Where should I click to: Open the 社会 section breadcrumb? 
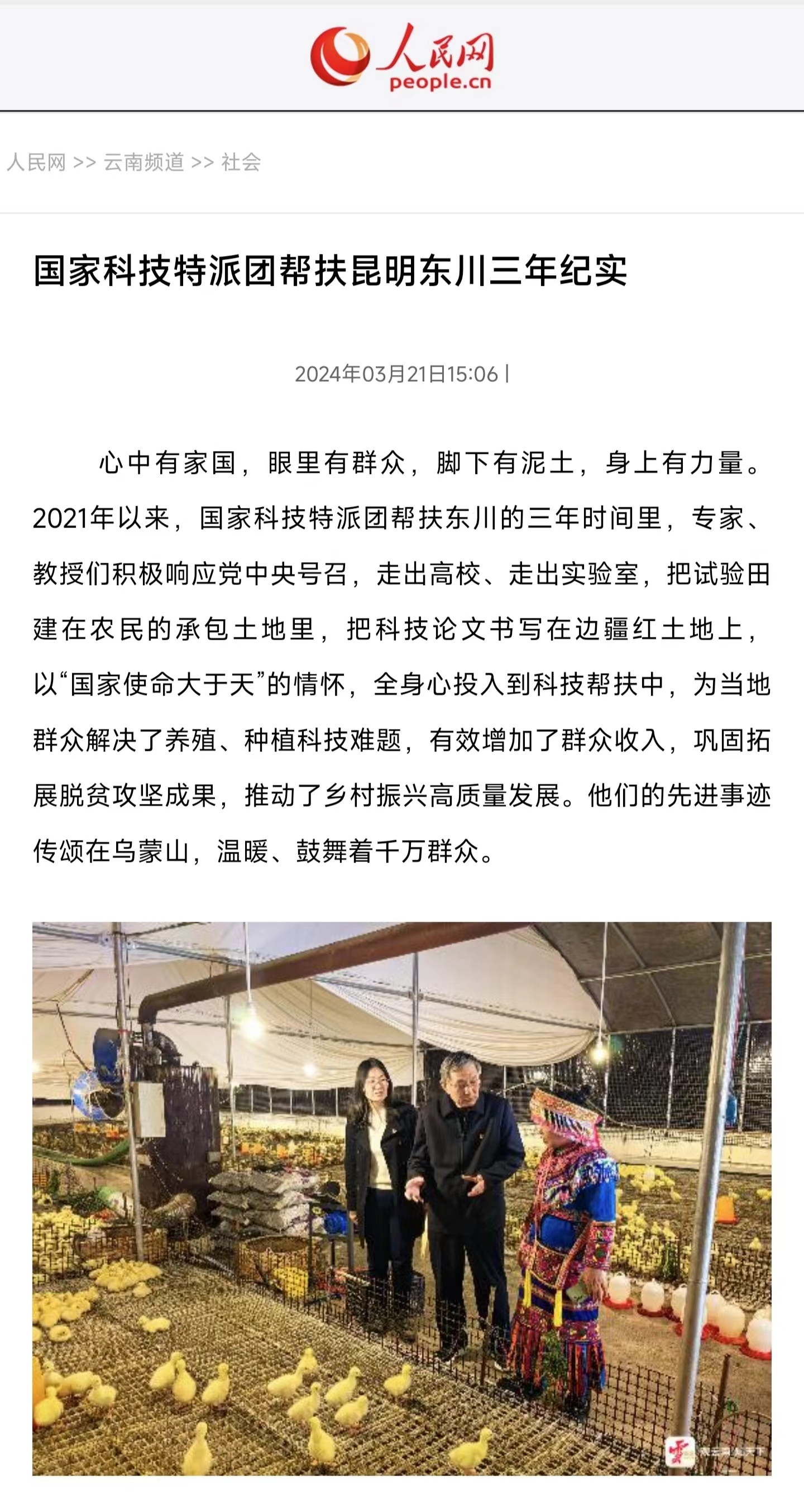click(241, 162)
